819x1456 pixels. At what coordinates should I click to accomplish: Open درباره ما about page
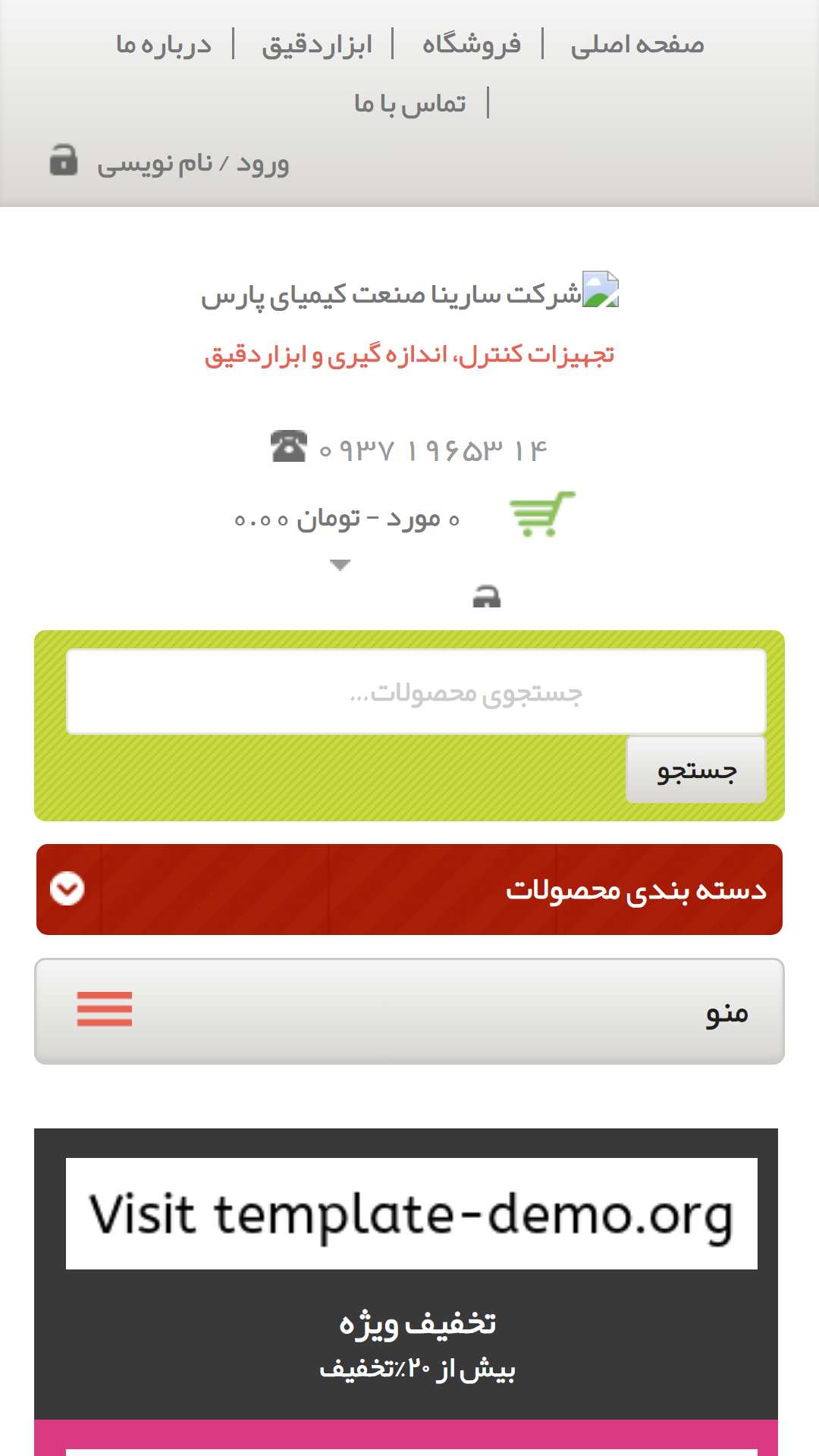pos(163,44)
